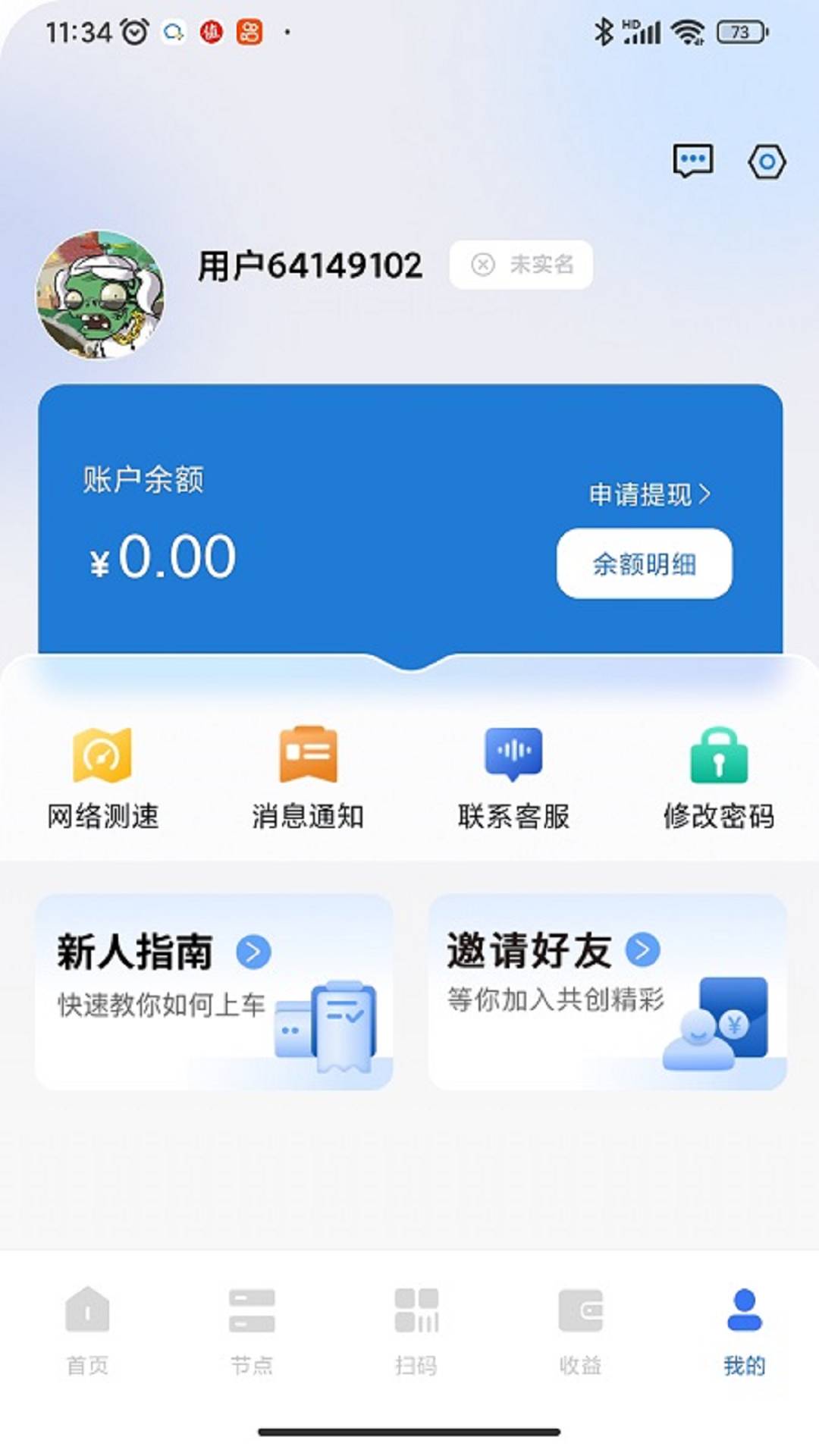Open the message chat icon at top right
The height and width of the screenshot is (1456, 819).
point(692,162)
